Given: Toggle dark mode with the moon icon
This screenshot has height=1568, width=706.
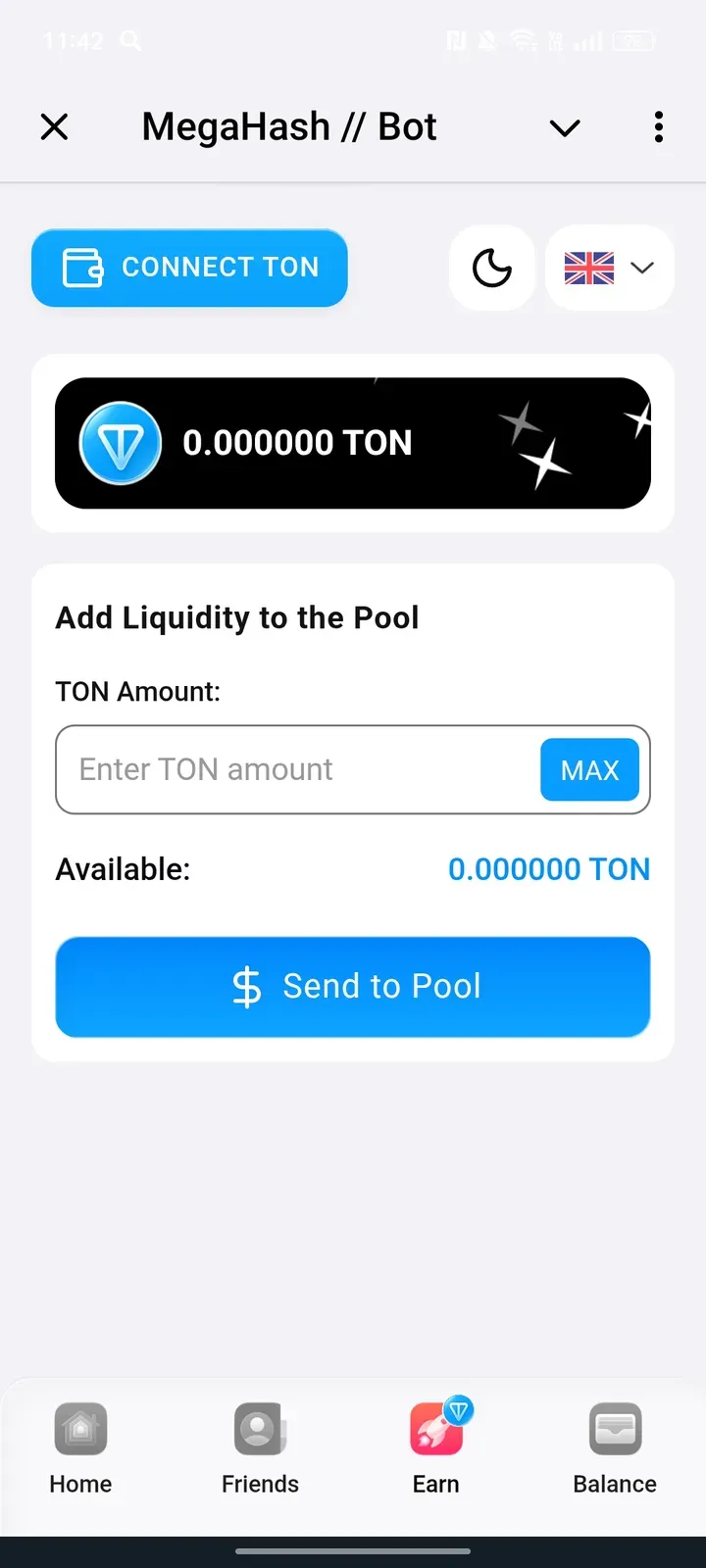Looking at the screenshot, I should click(x=492, y=268).
